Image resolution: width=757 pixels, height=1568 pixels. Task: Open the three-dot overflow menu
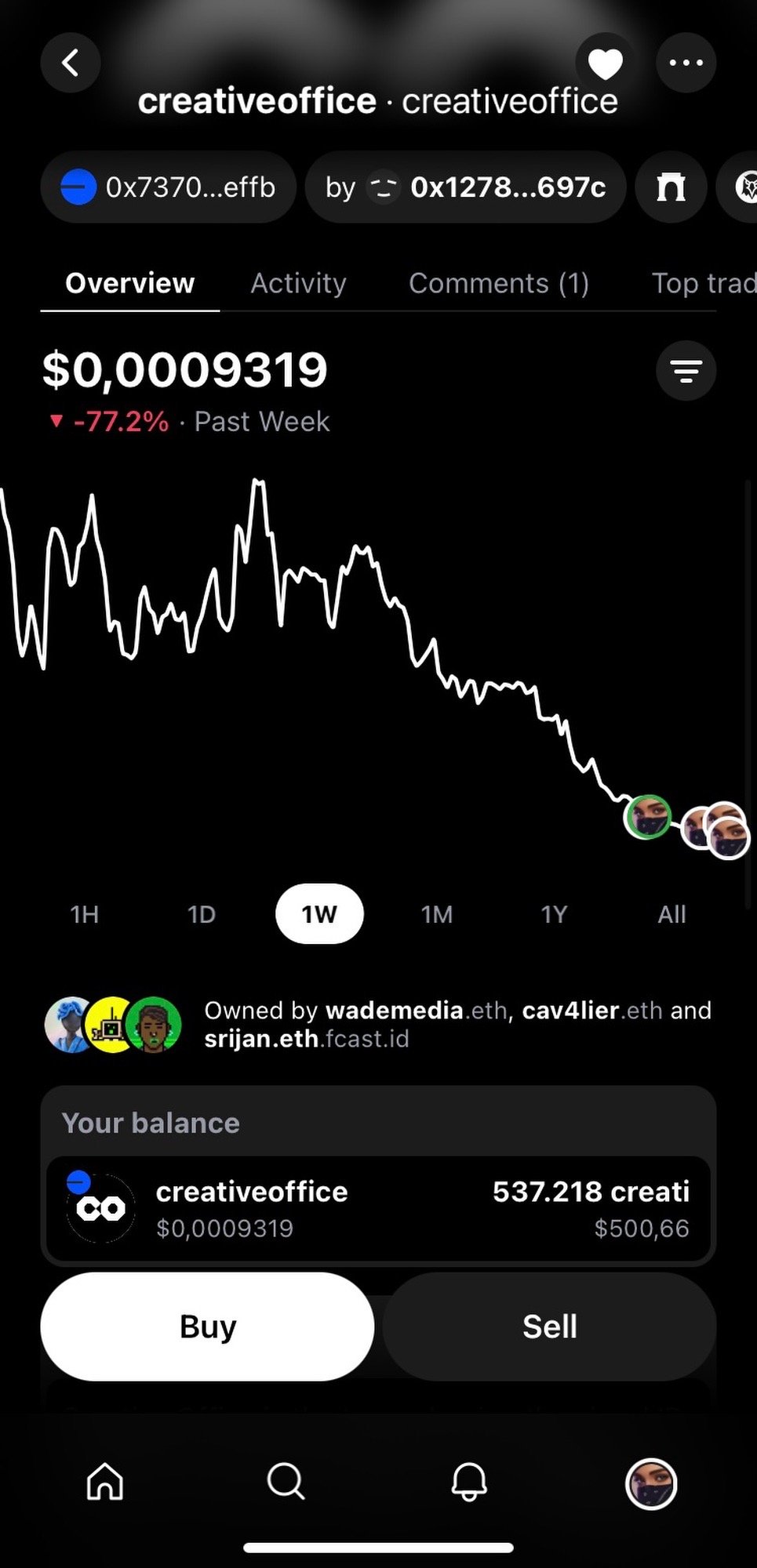(686, 63)
